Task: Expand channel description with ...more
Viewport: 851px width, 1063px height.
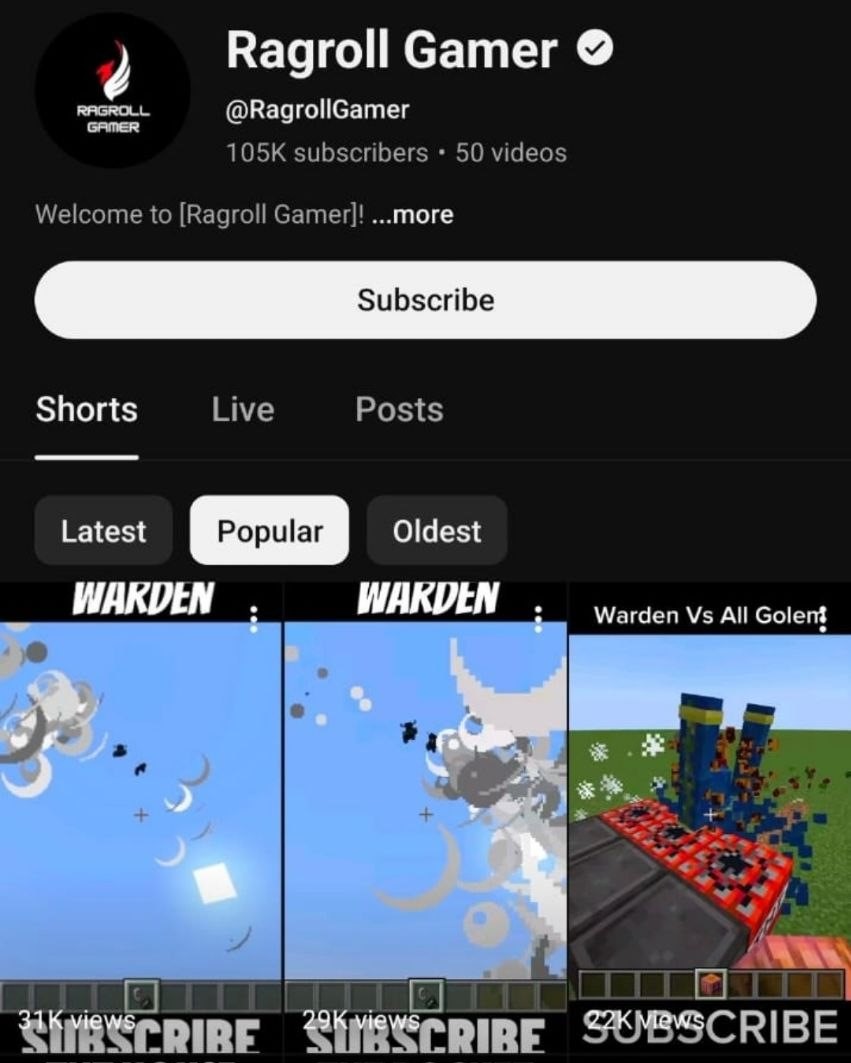Action: click(x=411, y=215)
